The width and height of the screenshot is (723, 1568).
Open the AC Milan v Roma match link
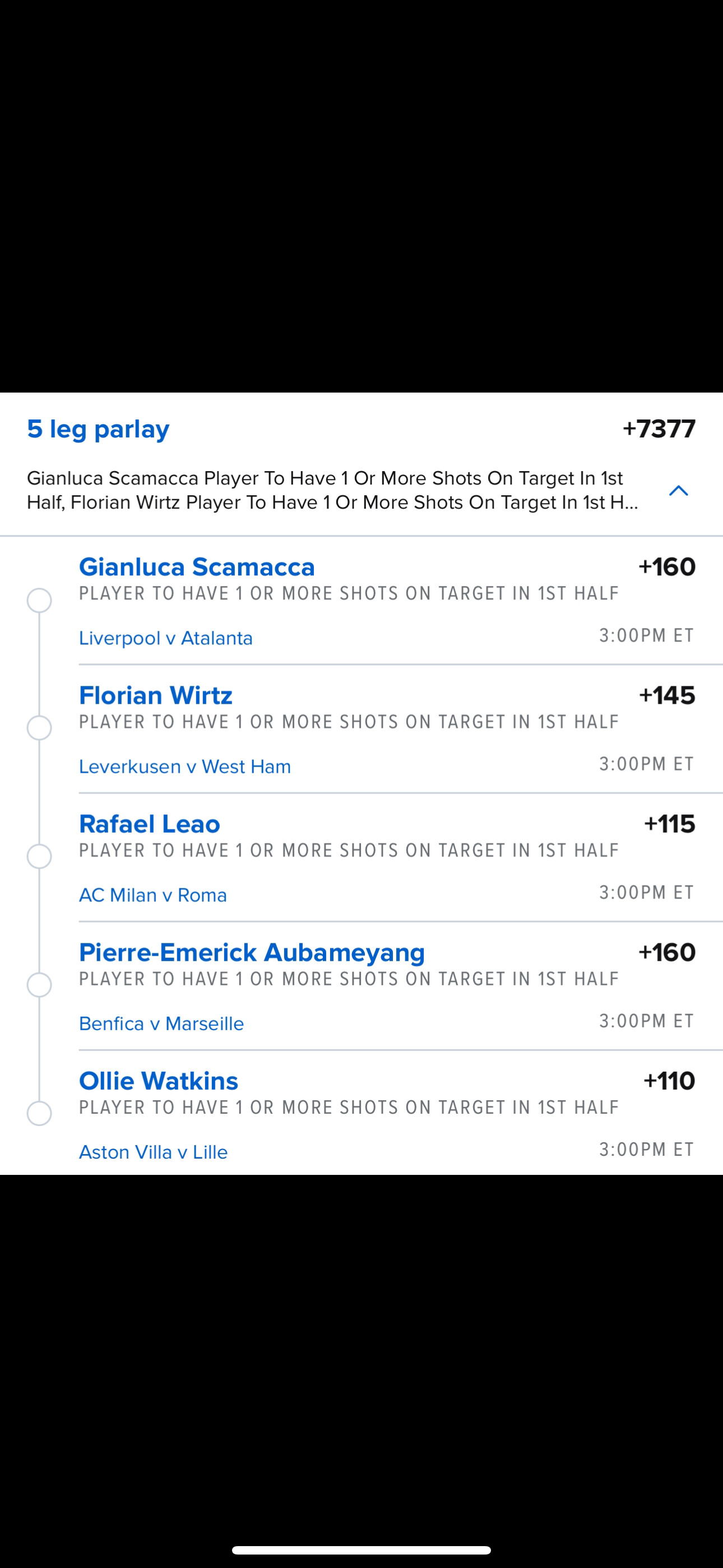coord(153,895)
